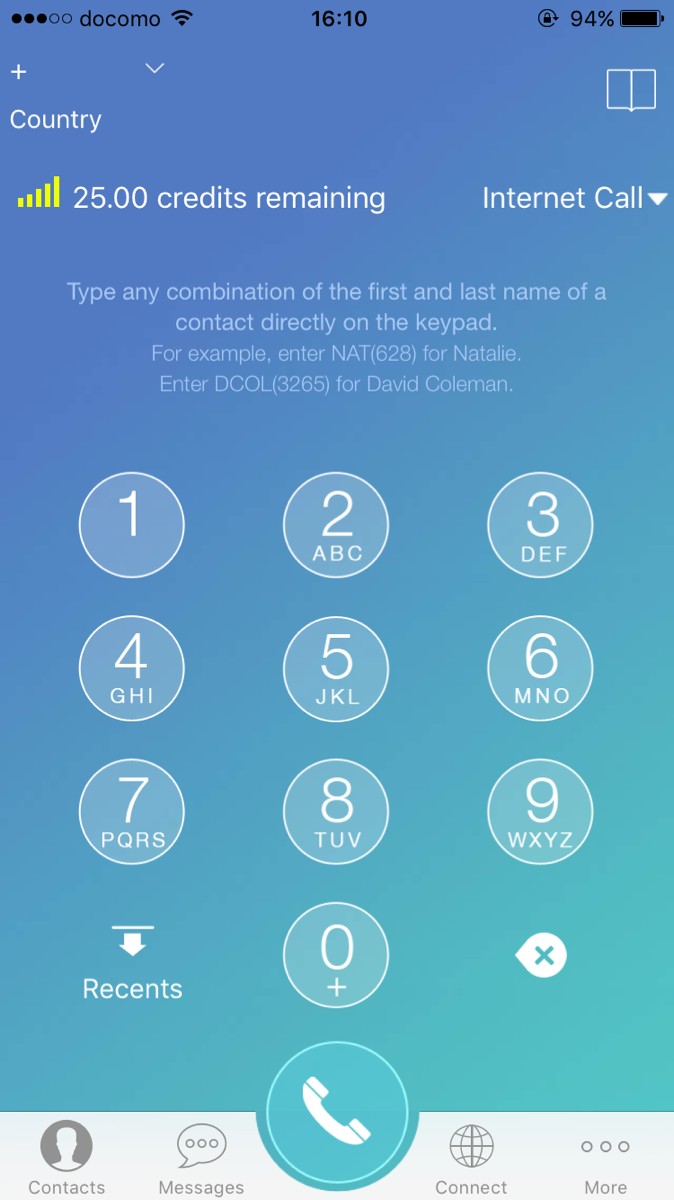This screenshot has height=1200, width=674.
Task: Delete the last digit with backspace
Action: pyautogui.click(x=541, y=956)
